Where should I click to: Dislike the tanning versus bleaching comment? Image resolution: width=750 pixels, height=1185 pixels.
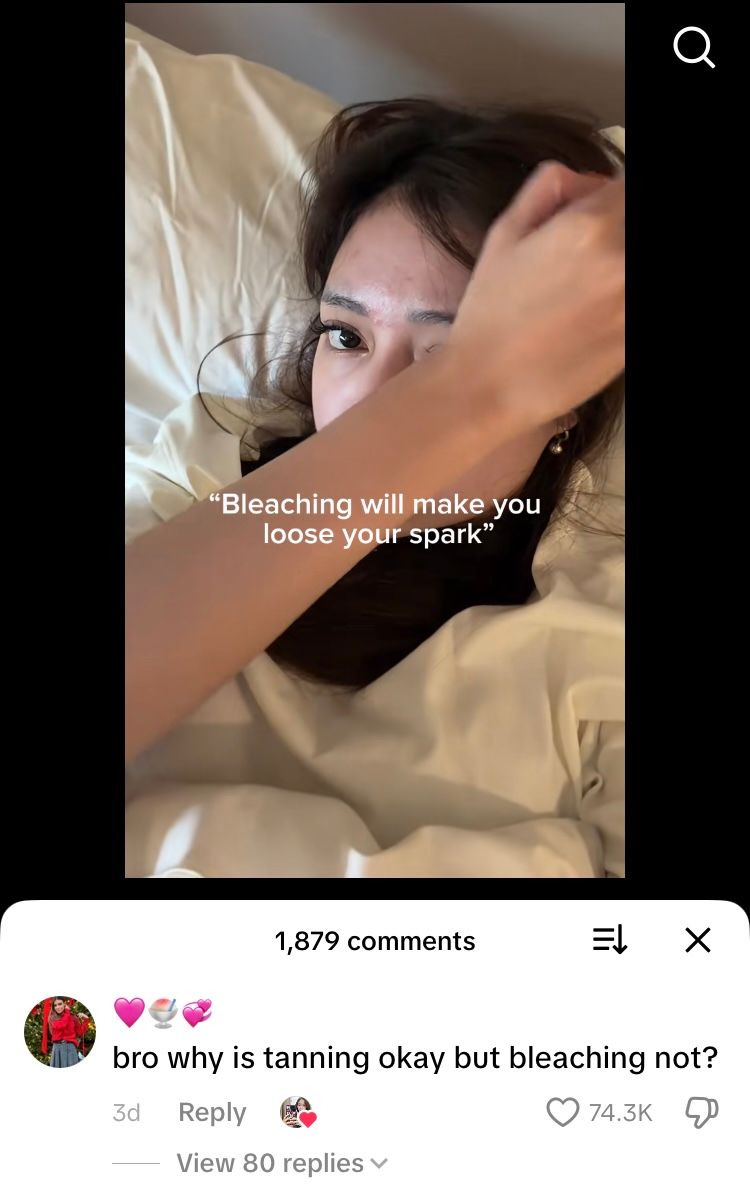[702, 1112]
